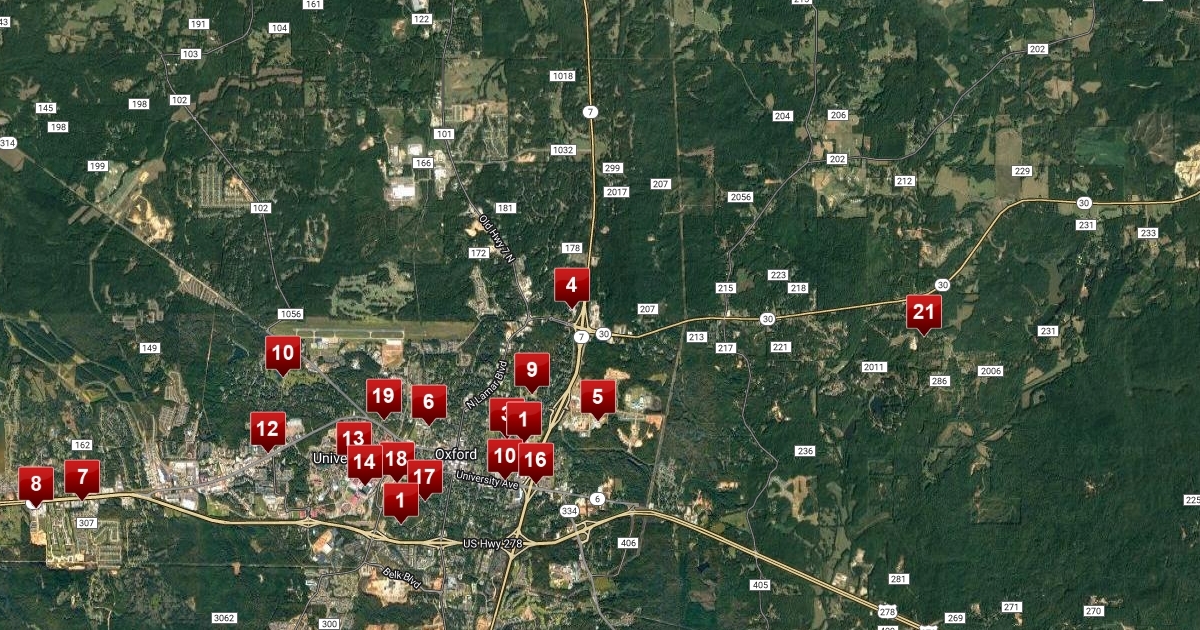Tap the marker numbered 12
The width and height of the screenshot is (1200, 630).
(x=267, y=429)
